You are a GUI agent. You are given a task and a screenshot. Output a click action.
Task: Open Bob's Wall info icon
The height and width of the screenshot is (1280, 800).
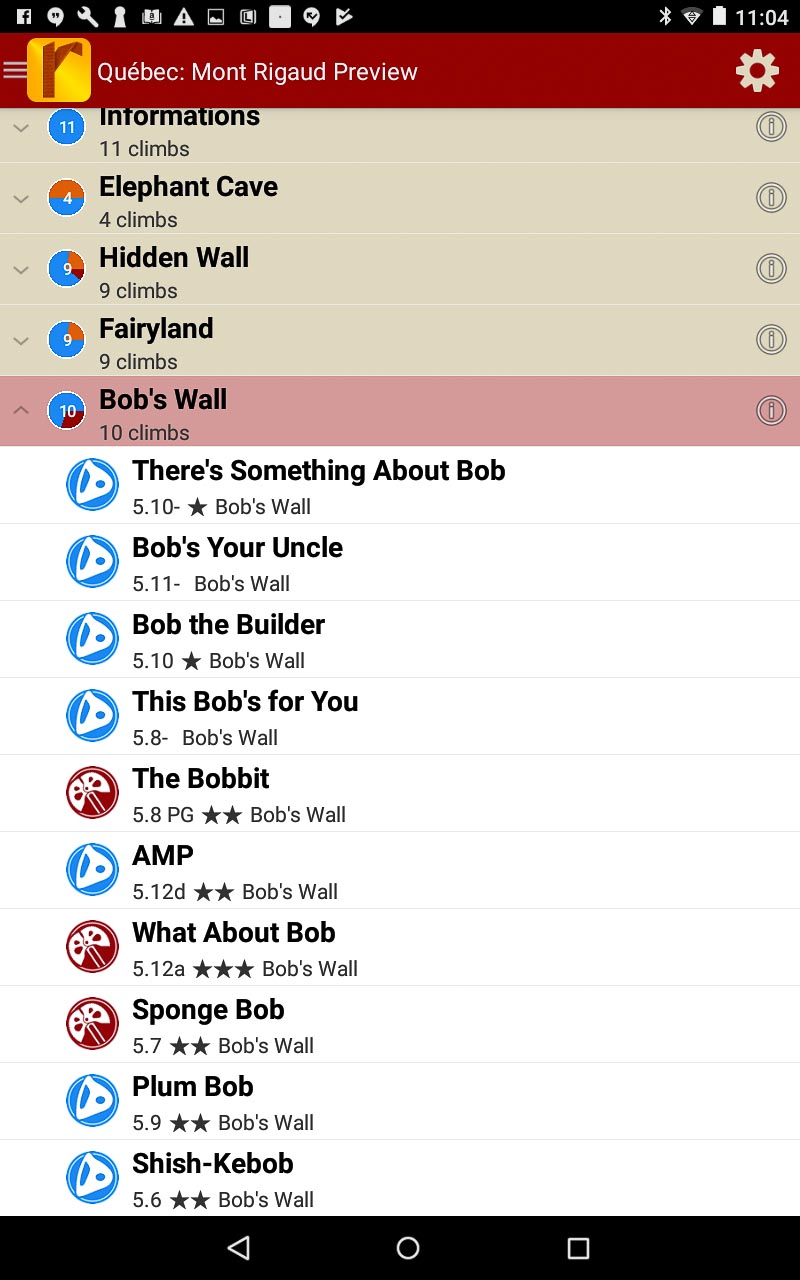(x=771, y=410)
